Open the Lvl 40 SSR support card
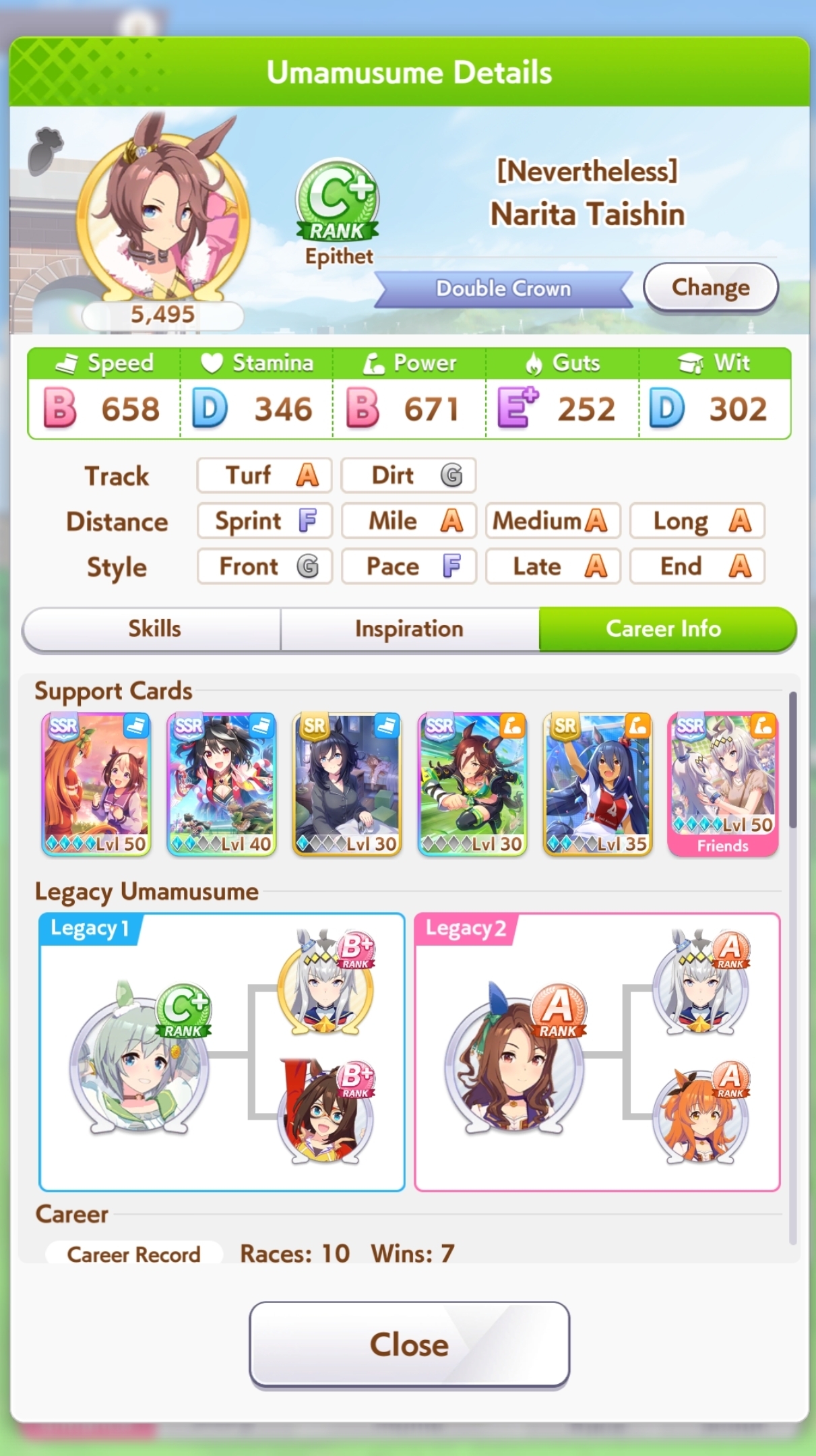Image resolution: width=816 pixels, height=1456 pixels. [x=222, y=785]
